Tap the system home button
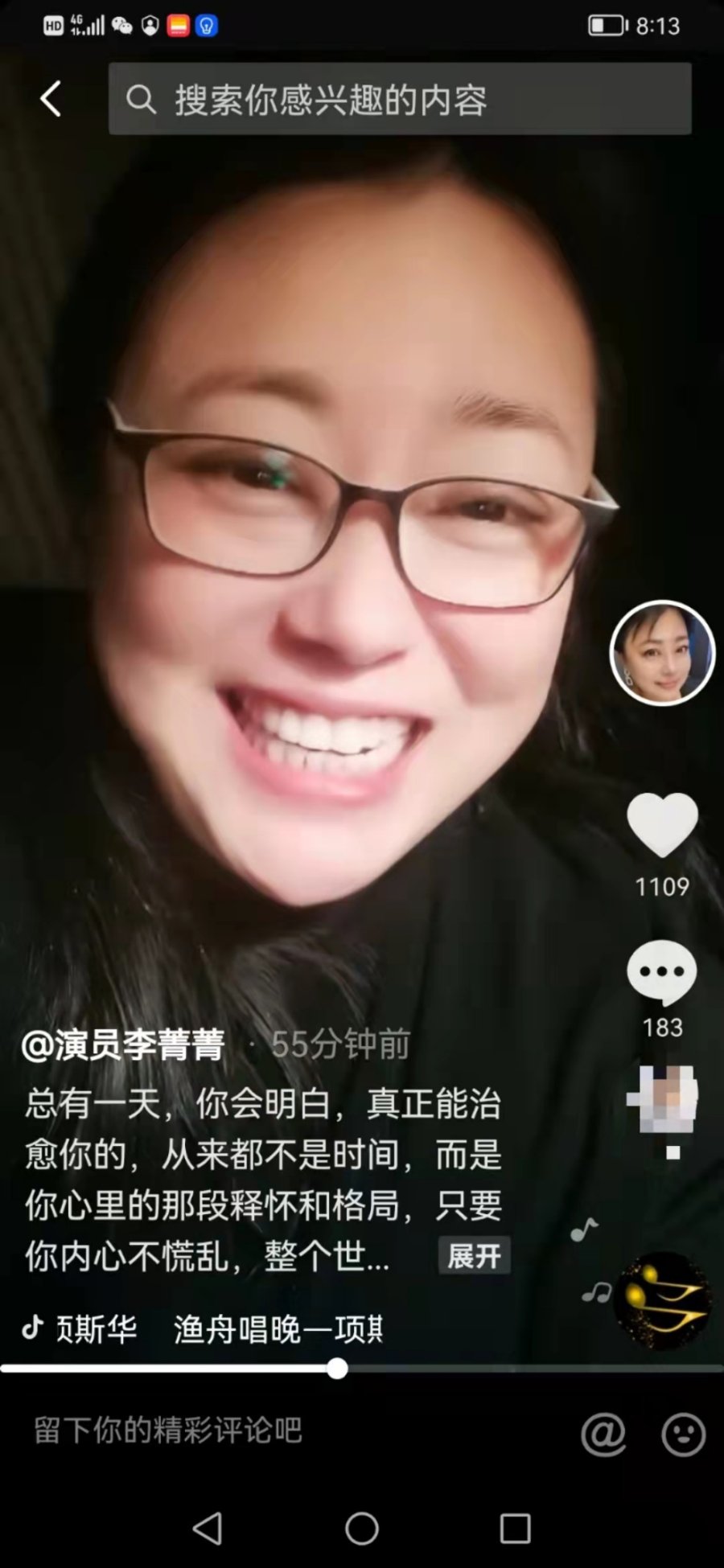The width and height of the screenshot is (724, 1568). [362, 1529]
